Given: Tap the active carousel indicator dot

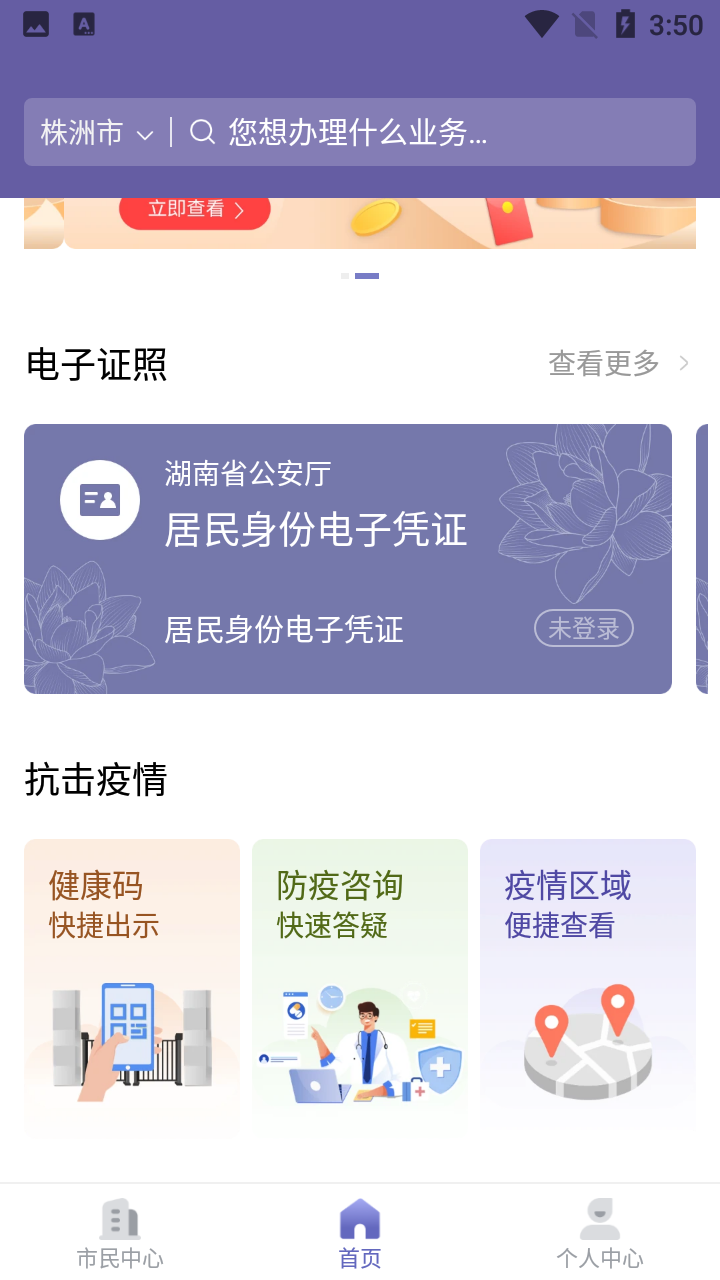Looking at the screenshot, I should tap(368, 275).
